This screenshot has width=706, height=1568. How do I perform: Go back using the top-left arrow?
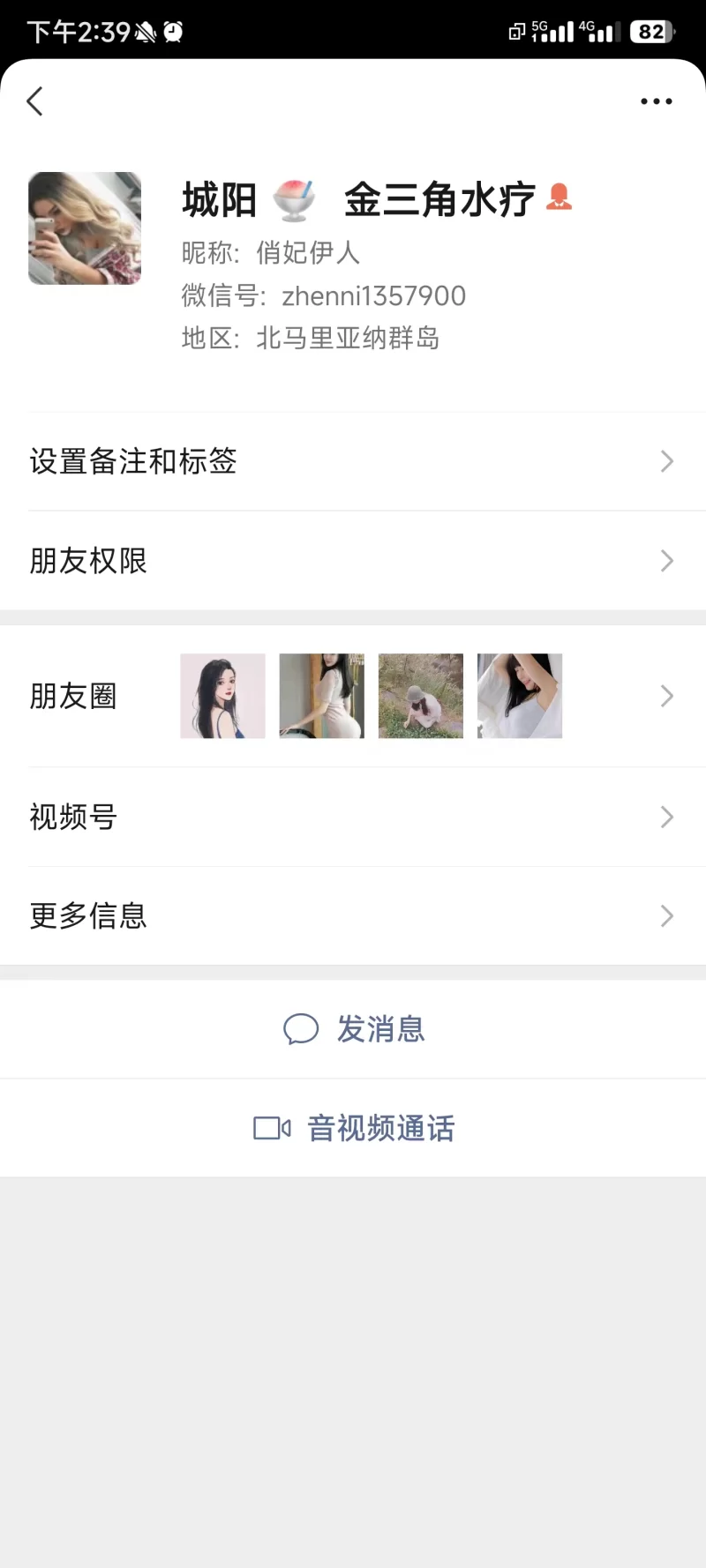click(35, 101)
